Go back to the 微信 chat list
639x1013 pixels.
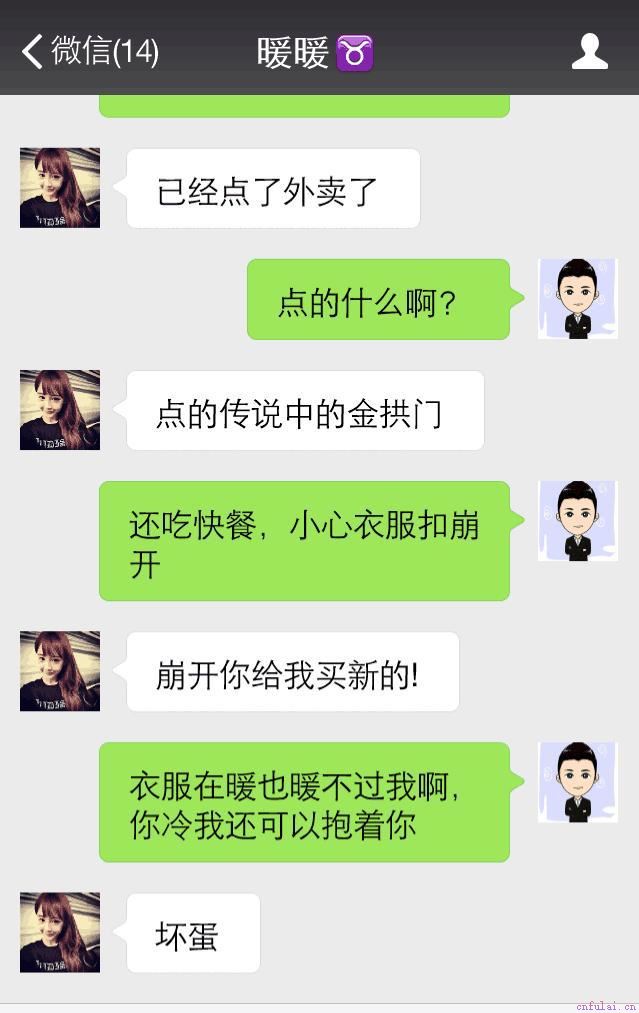click(x=88, y=51)
